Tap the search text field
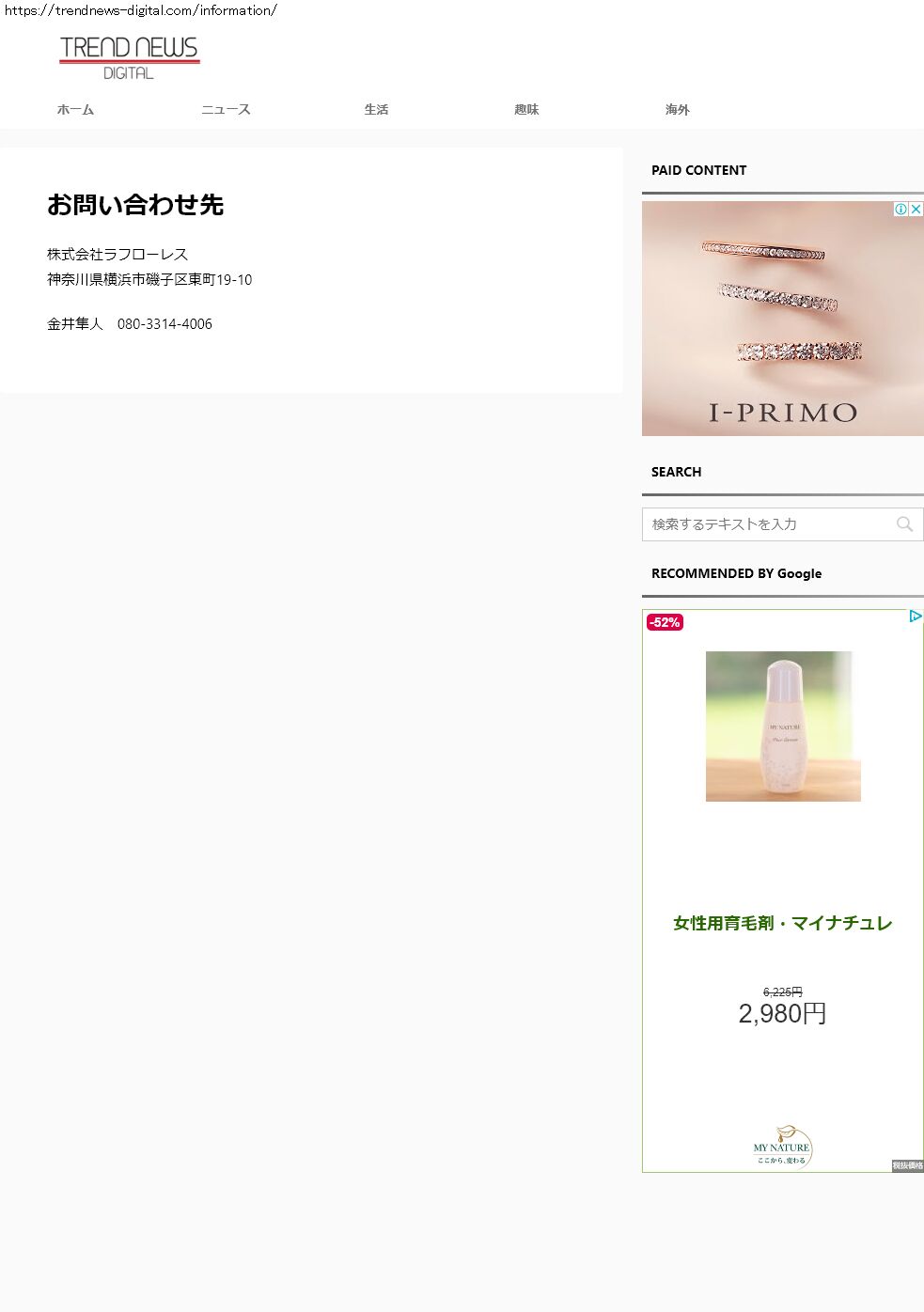 tap(767, 524)
